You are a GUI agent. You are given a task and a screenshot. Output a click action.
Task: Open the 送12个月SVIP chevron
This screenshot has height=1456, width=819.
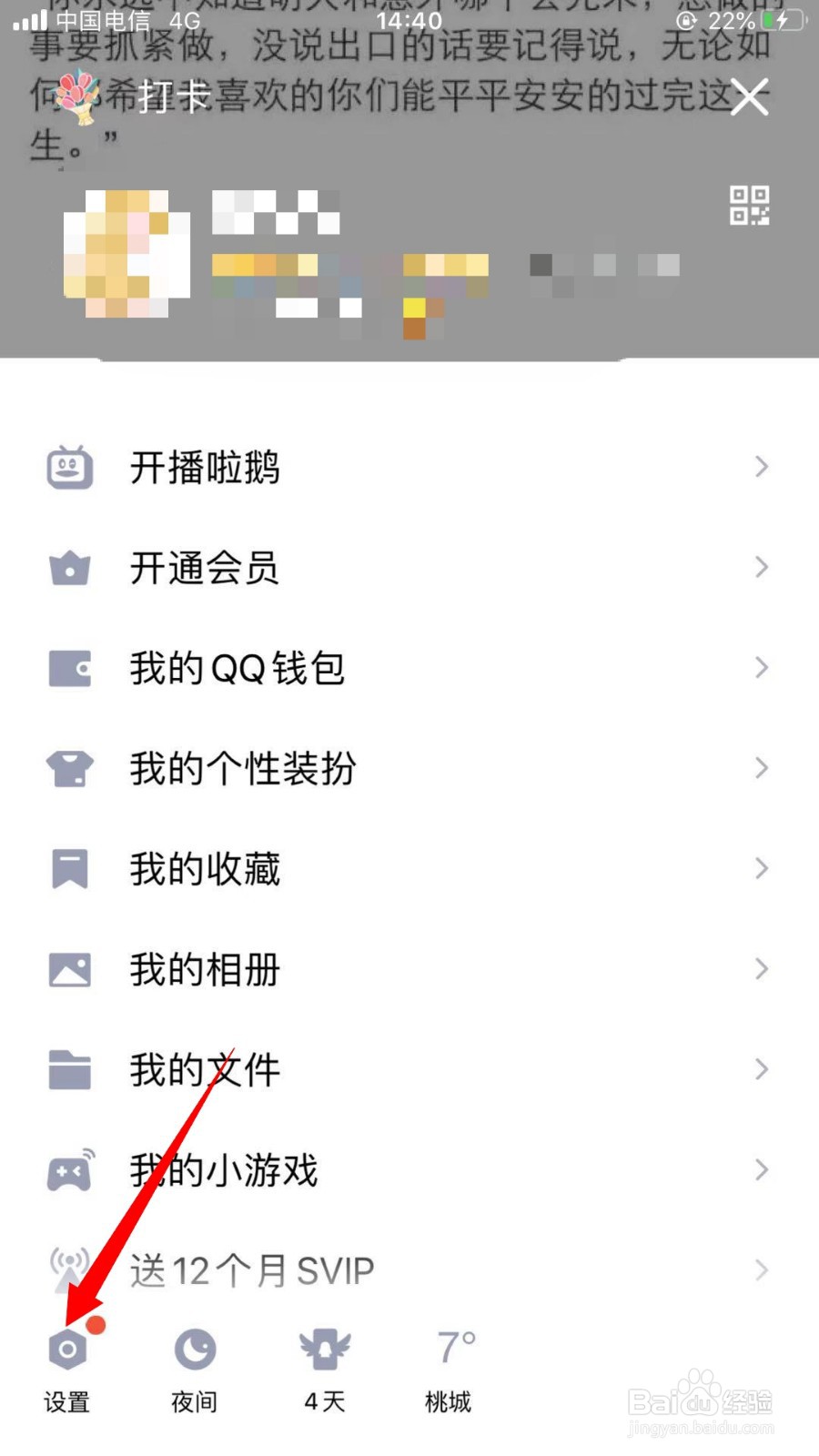(762, 1269)
